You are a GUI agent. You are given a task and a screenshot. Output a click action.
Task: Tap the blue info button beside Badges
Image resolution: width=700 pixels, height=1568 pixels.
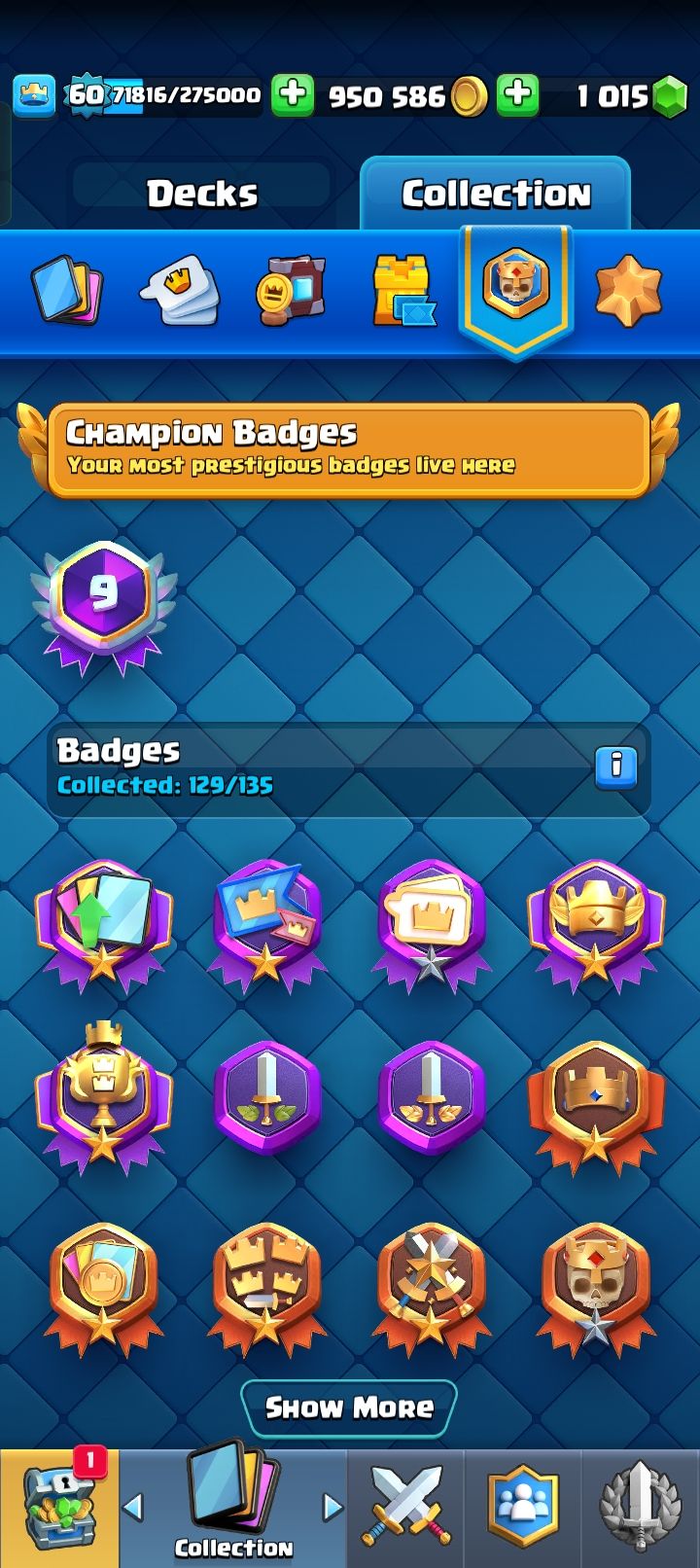point(615,766)
